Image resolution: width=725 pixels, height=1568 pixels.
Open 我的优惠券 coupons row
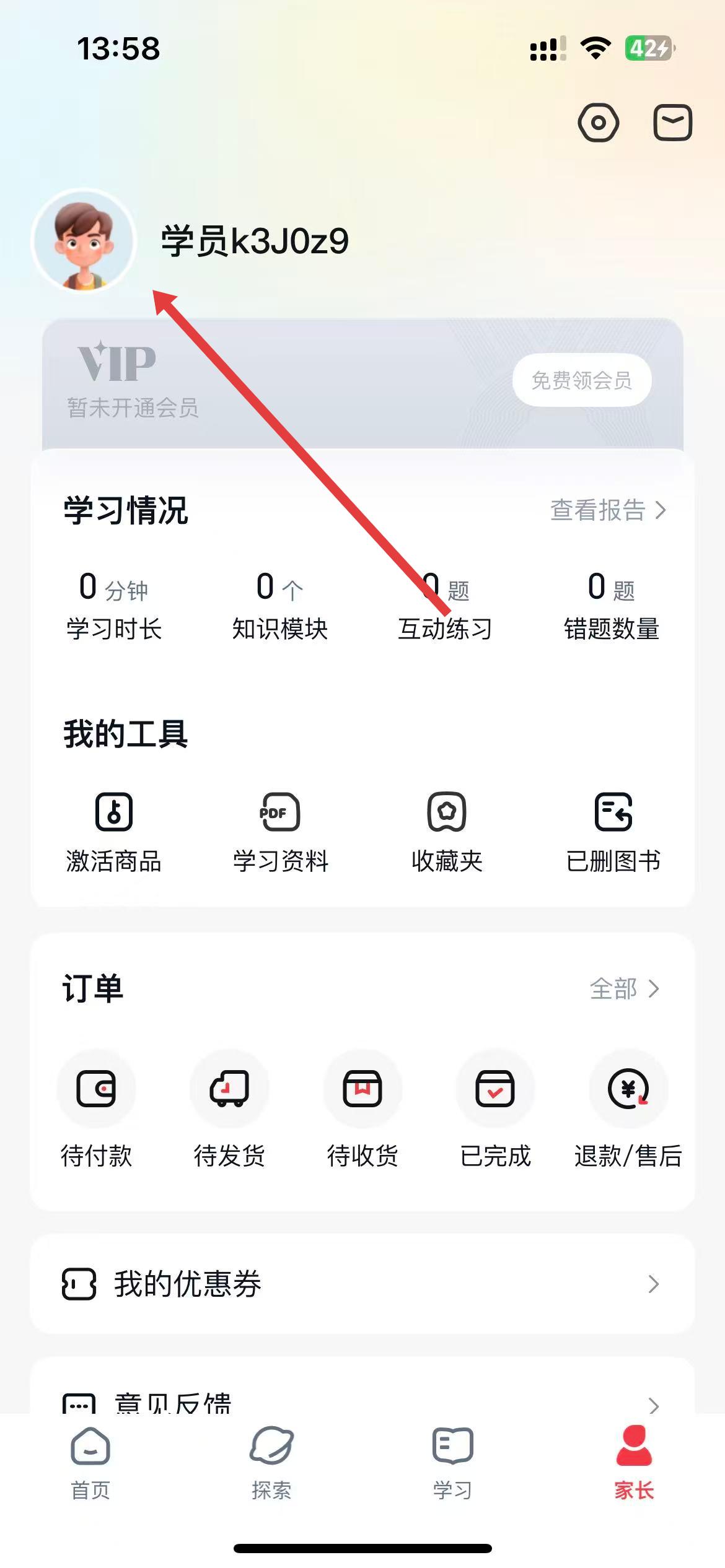pos(362,1284)
